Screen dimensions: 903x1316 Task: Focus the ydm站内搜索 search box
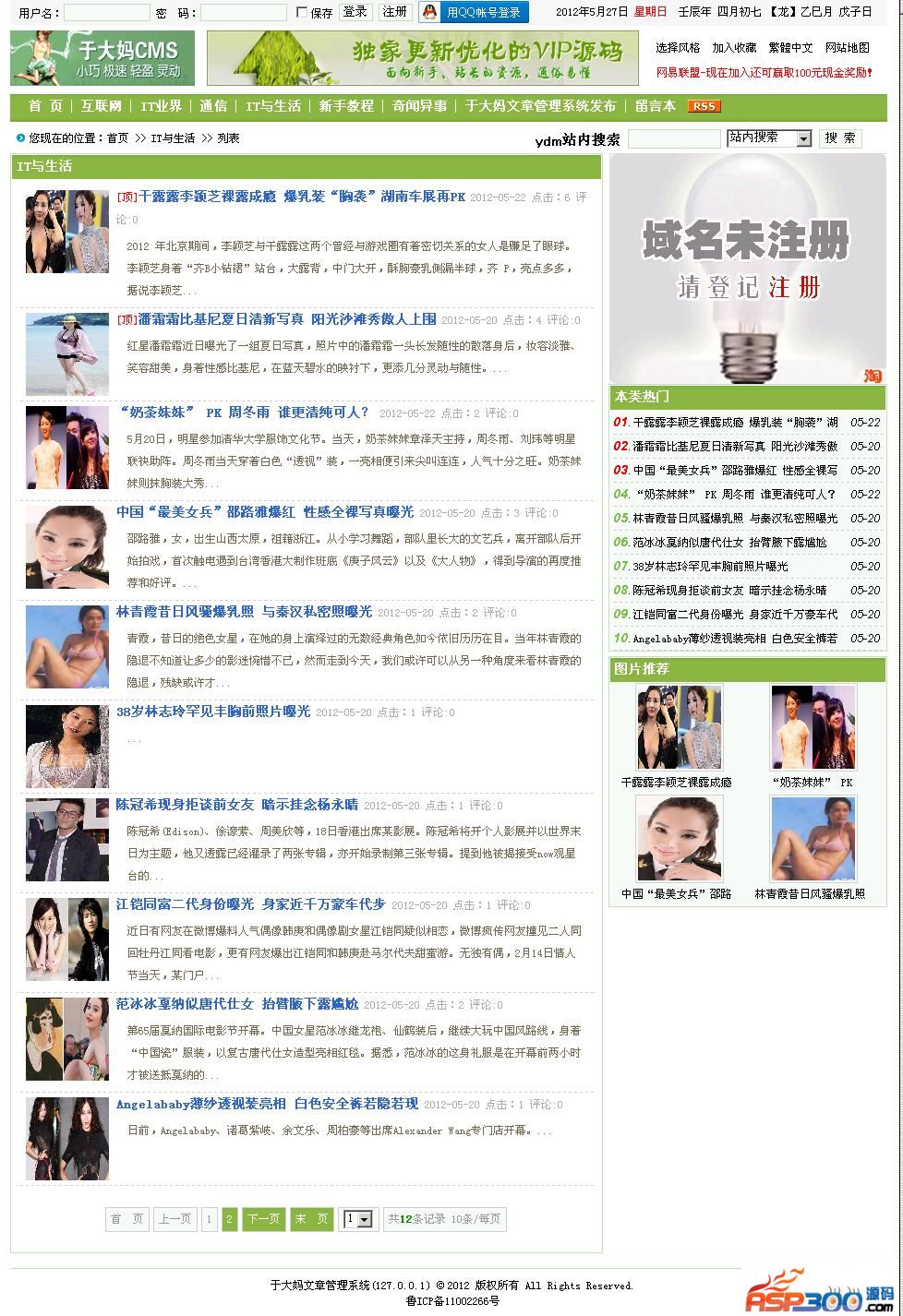pos(673,139)
